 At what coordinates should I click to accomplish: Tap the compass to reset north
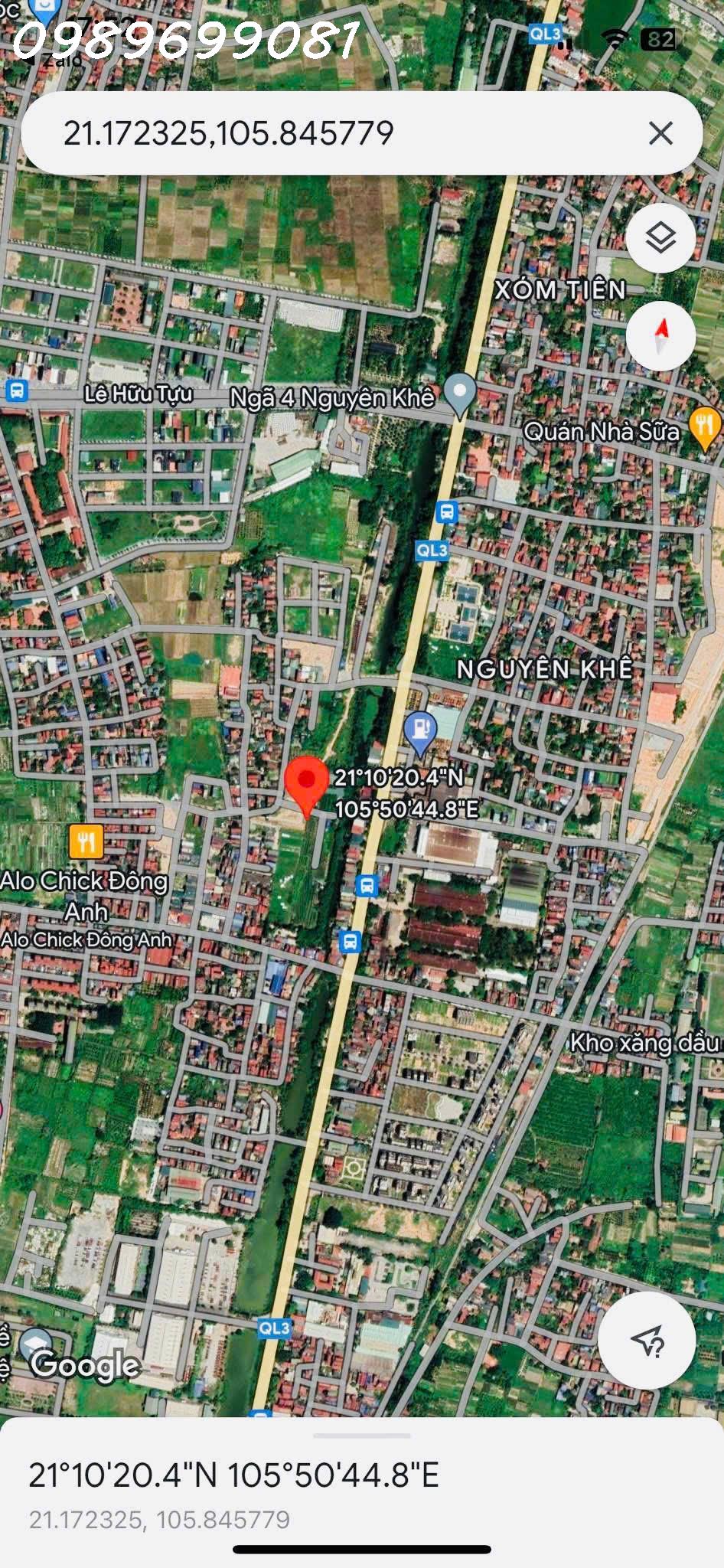[x=660, y=336]
